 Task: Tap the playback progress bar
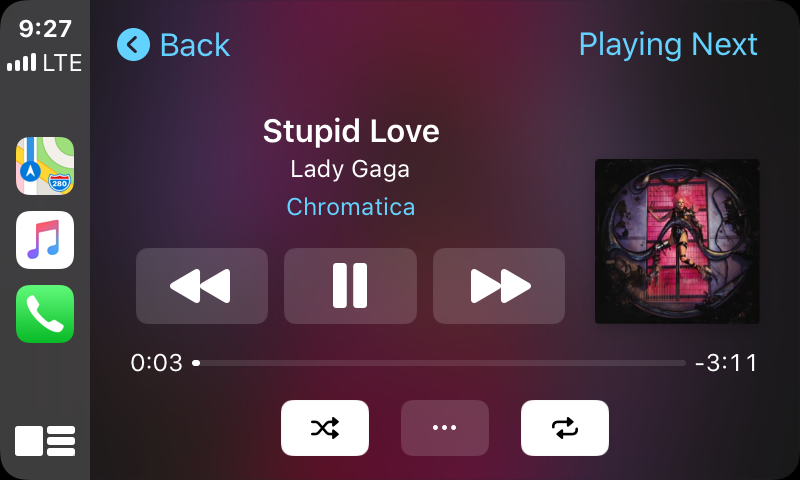[x=440, y=363]
